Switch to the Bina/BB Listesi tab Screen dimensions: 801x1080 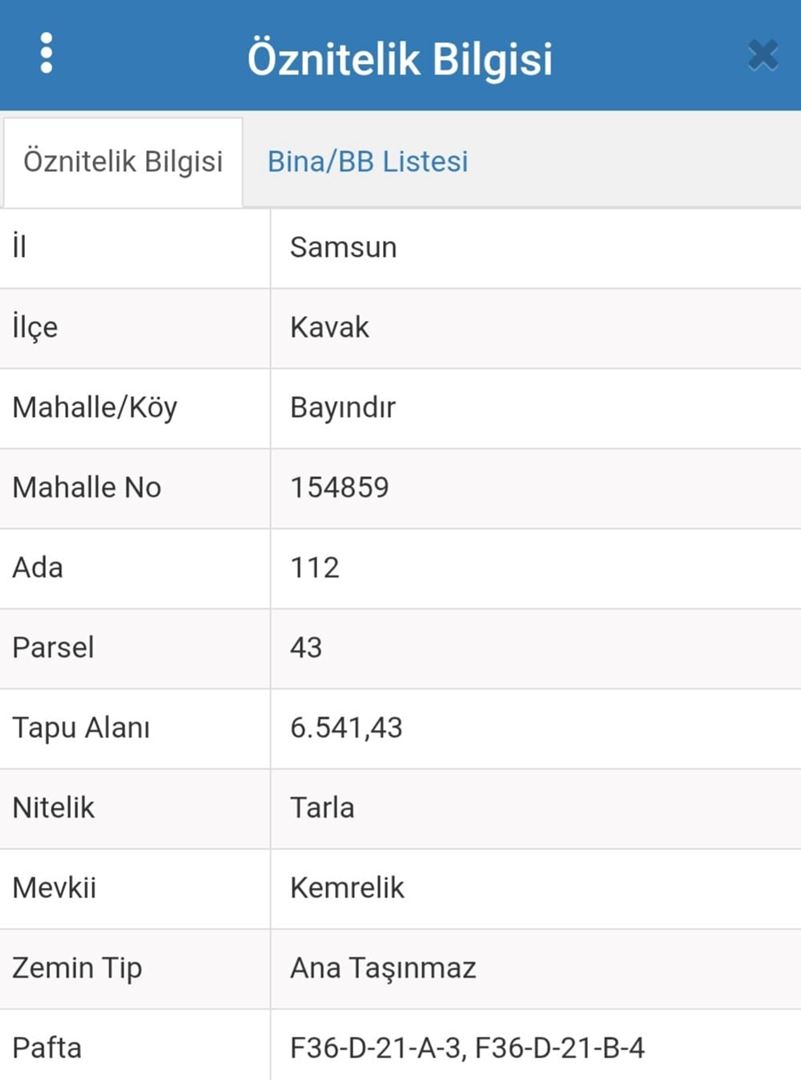coord(367,162)
